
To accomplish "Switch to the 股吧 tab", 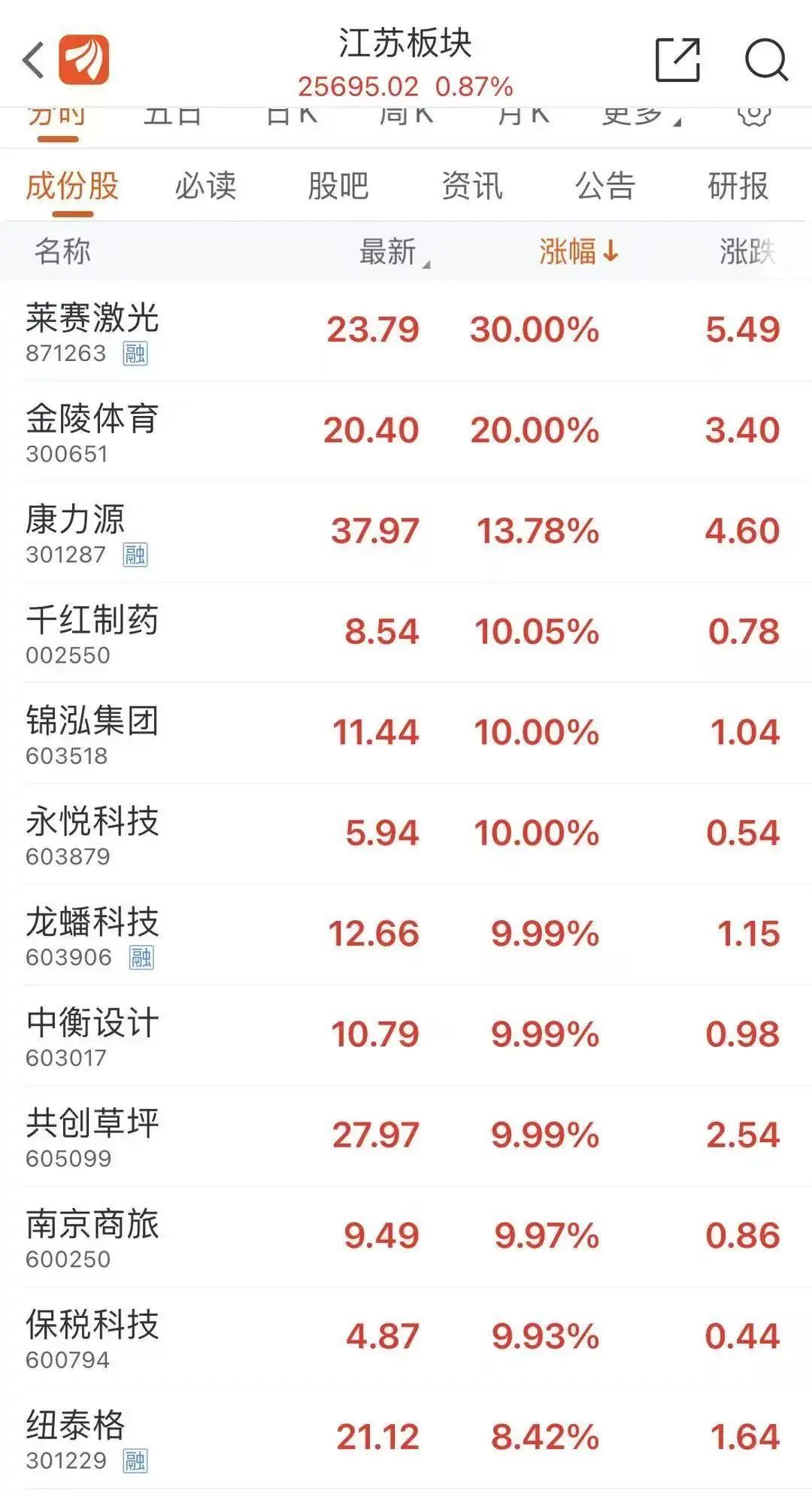I will click(338, 186).
